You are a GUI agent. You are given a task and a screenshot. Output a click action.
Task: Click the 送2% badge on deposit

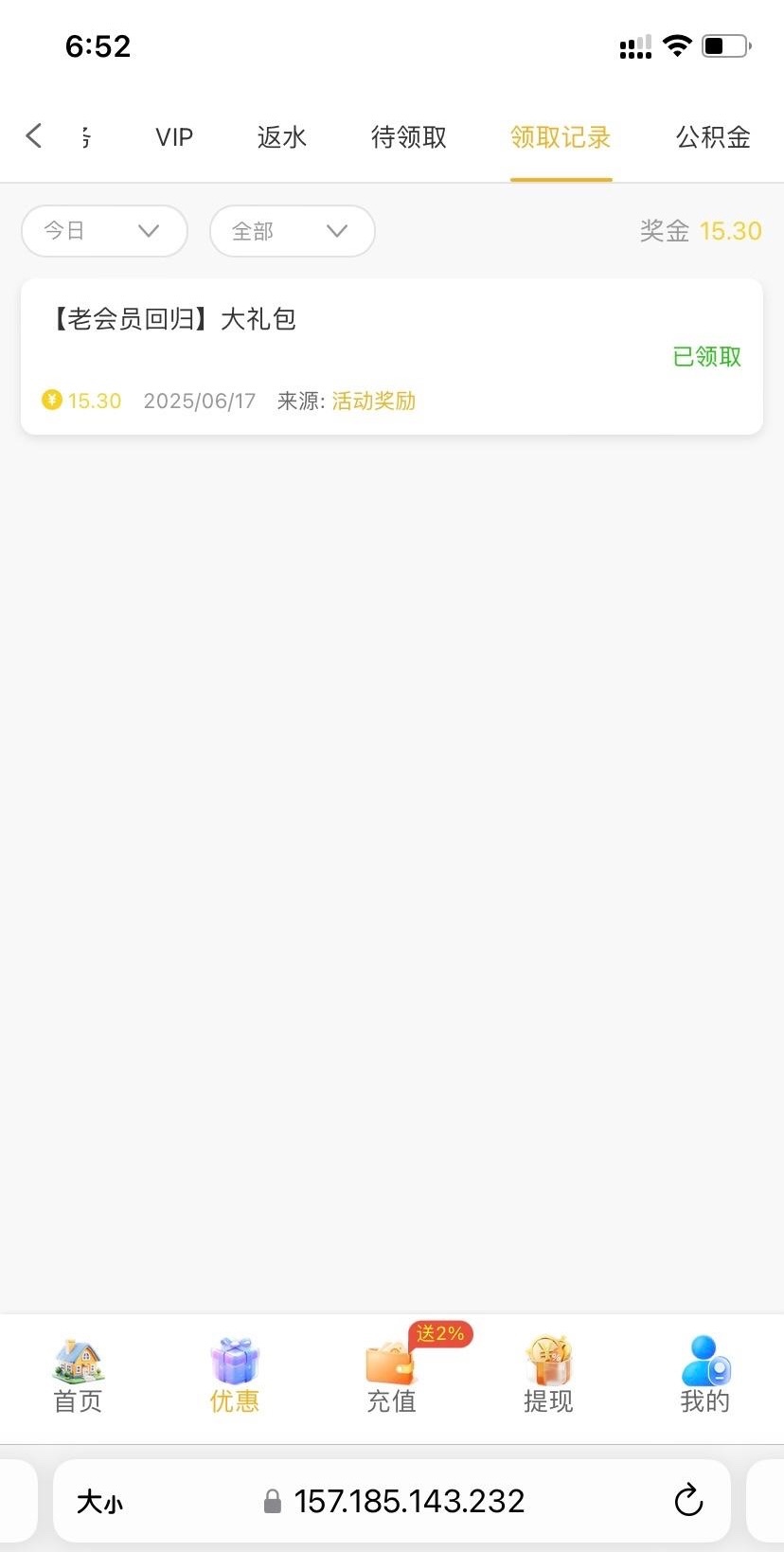[439, 1333]
